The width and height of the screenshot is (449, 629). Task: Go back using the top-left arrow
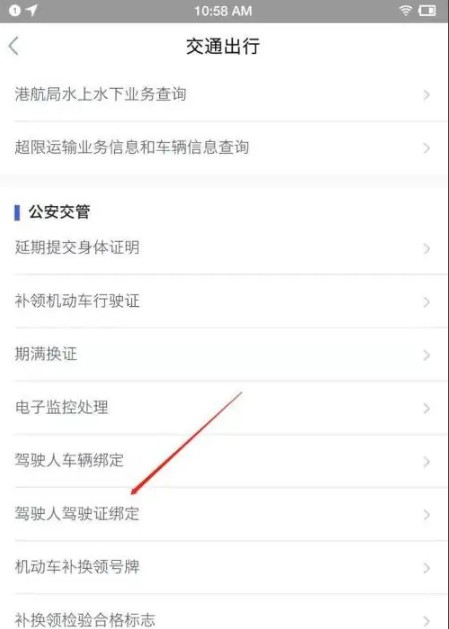14,46
